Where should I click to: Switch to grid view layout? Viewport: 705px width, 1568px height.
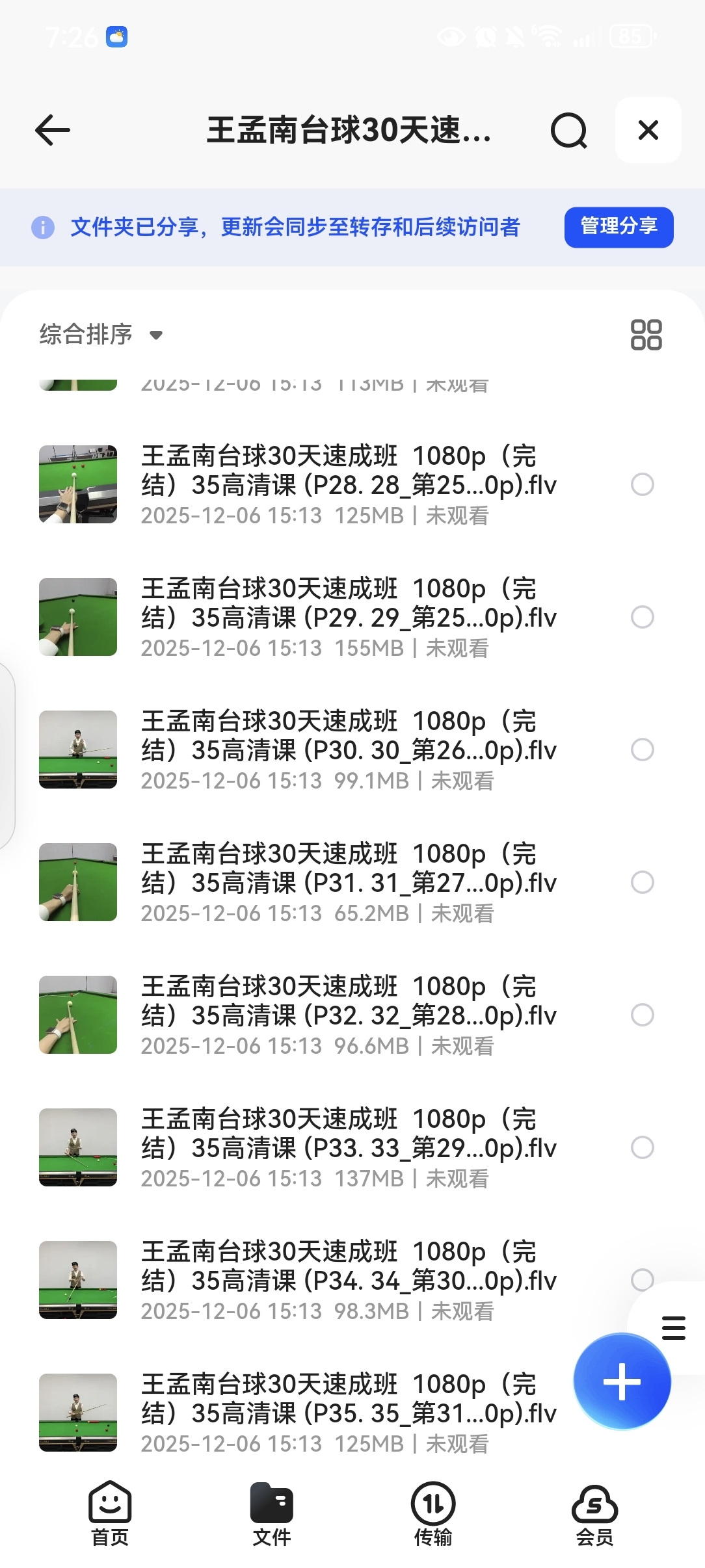(646, 335)
